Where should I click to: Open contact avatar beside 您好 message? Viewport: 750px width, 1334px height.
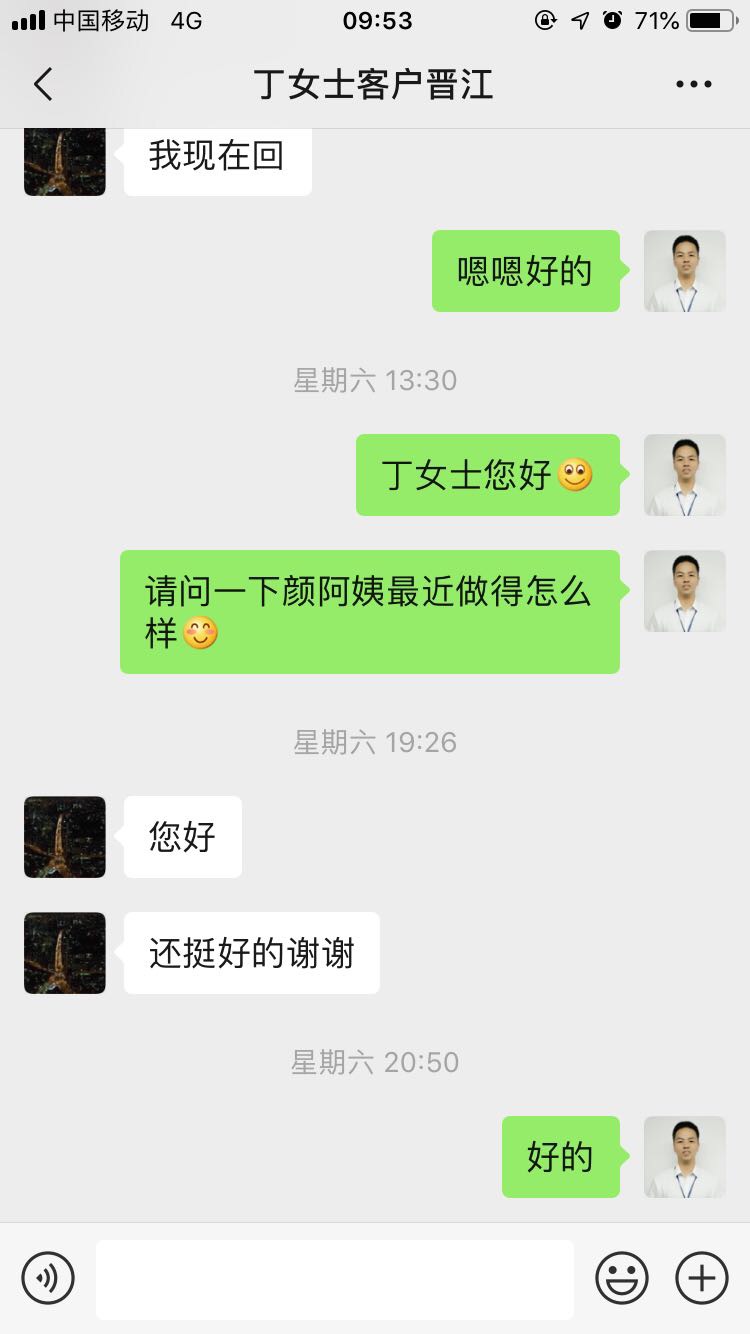click(65, 837)
